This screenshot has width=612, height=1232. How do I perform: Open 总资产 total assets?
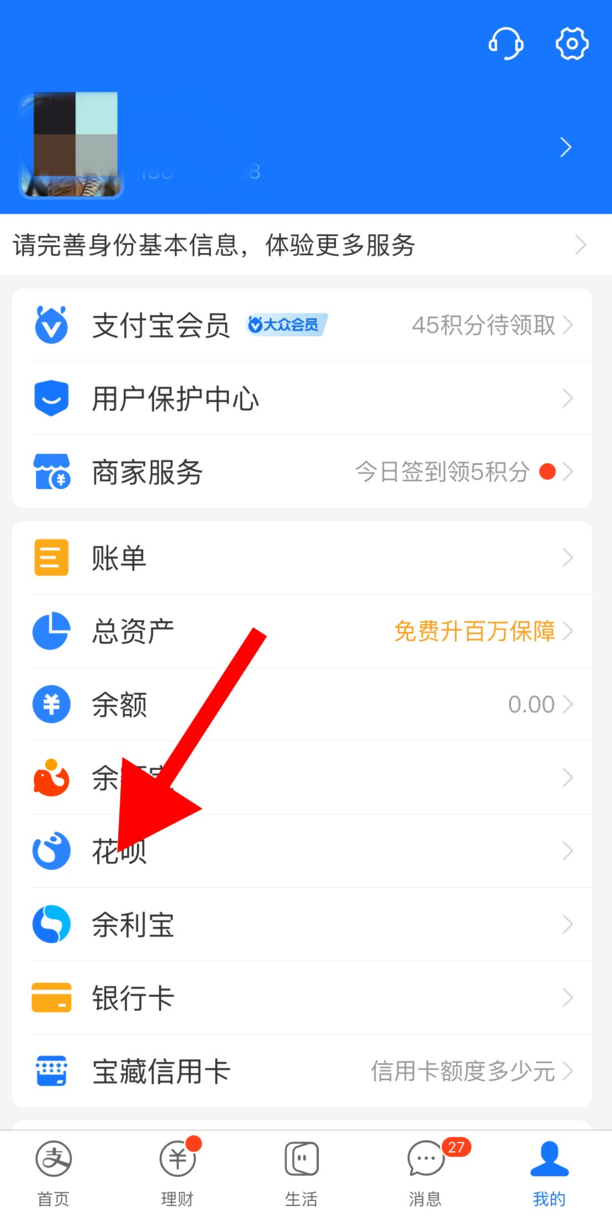pyautogui.click(x=300, y=631)
